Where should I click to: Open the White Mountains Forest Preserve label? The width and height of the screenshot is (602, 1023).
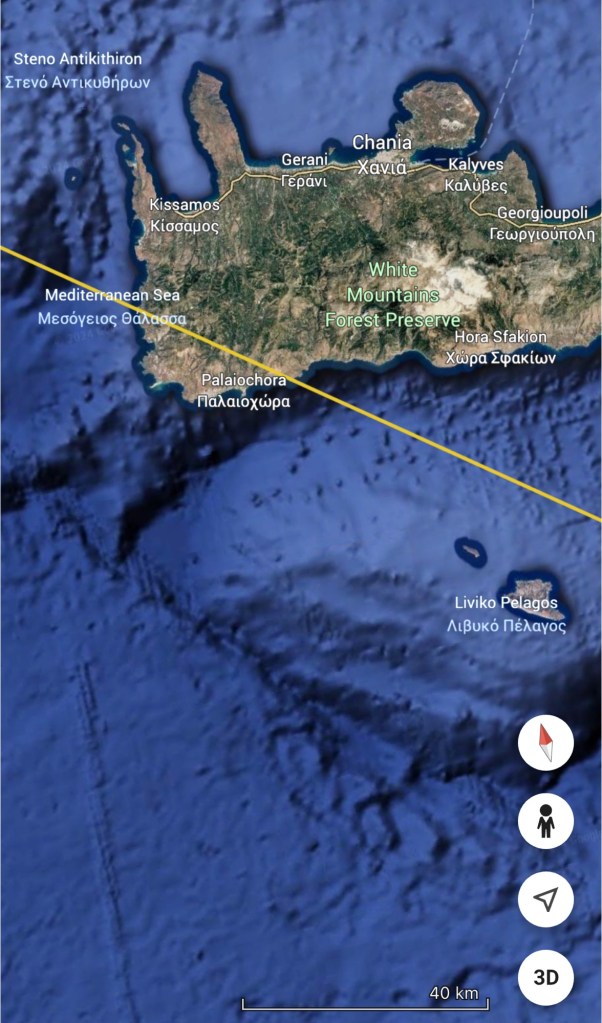tap(392, 295)
